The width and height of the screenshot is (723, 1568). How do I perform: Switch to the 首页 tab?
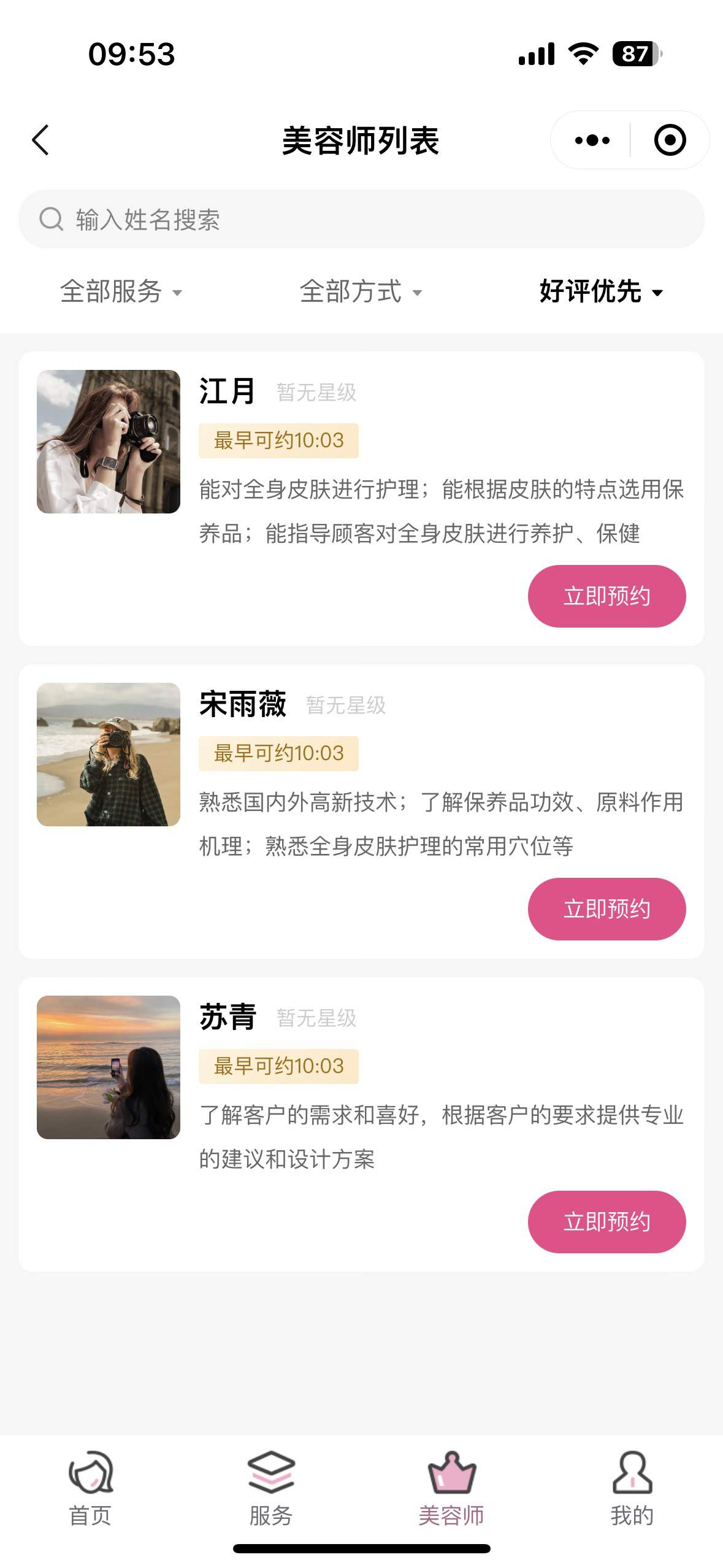coord(90,1488)
